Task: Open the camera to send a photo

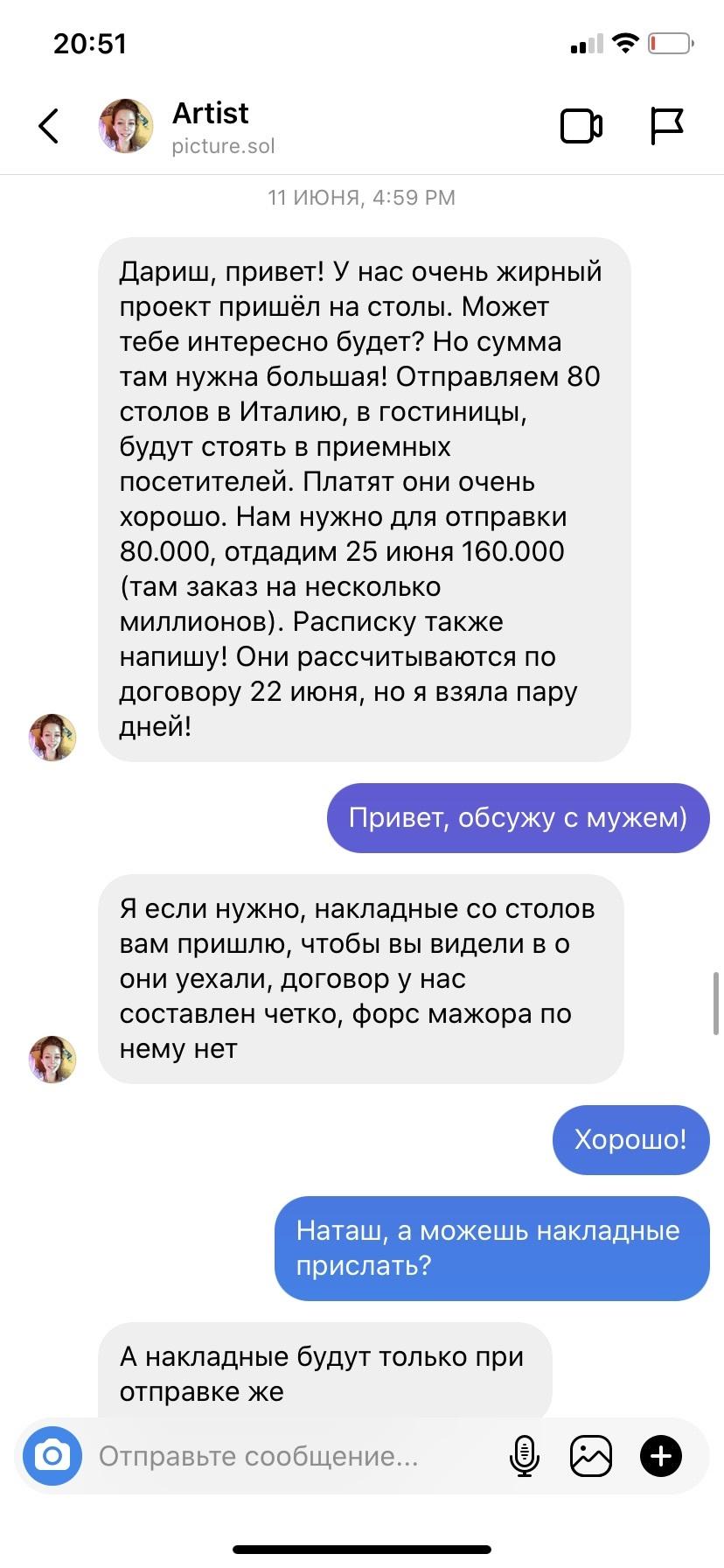Action: (x=52, y=1456)
